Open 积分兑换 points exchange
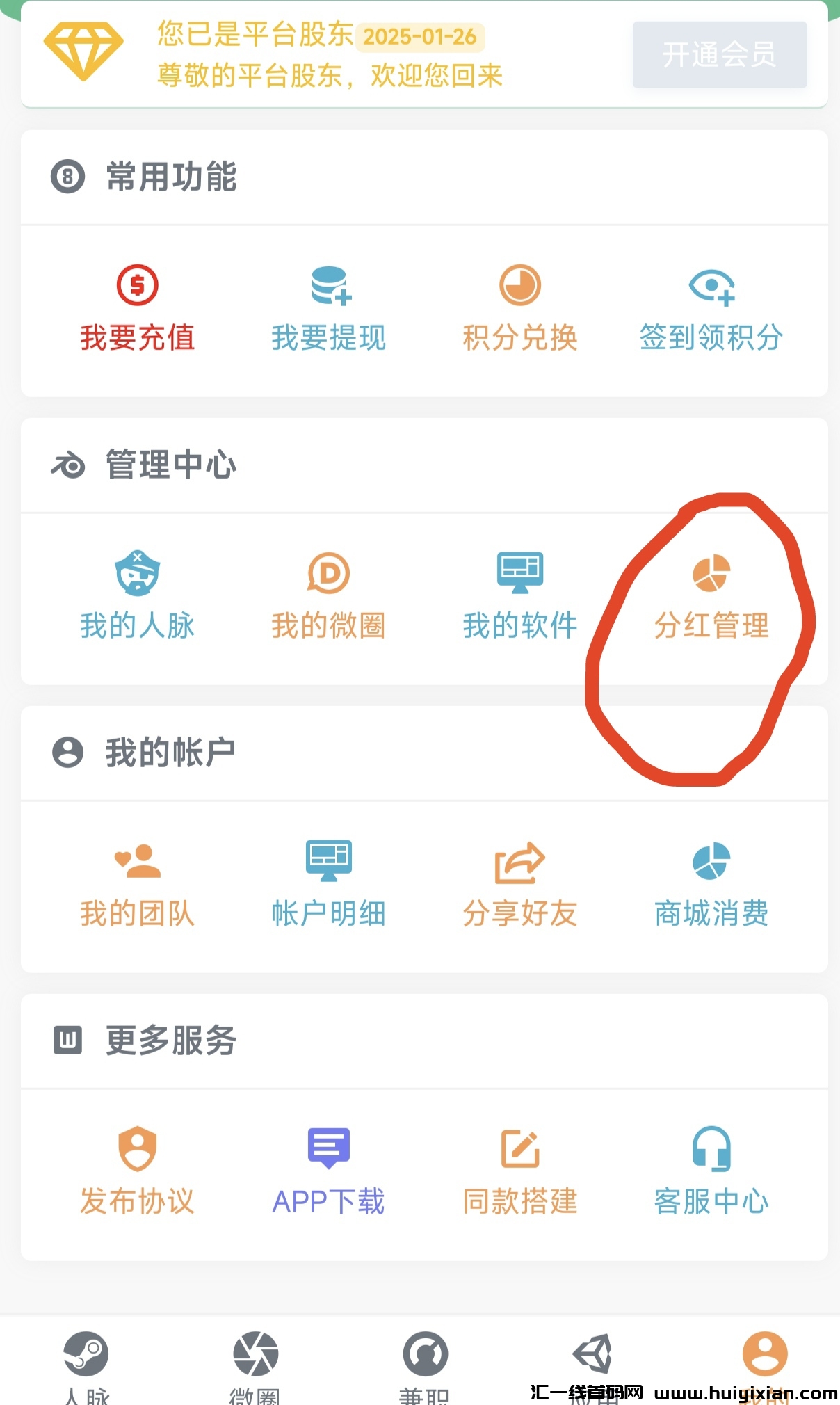 point(520,308)
